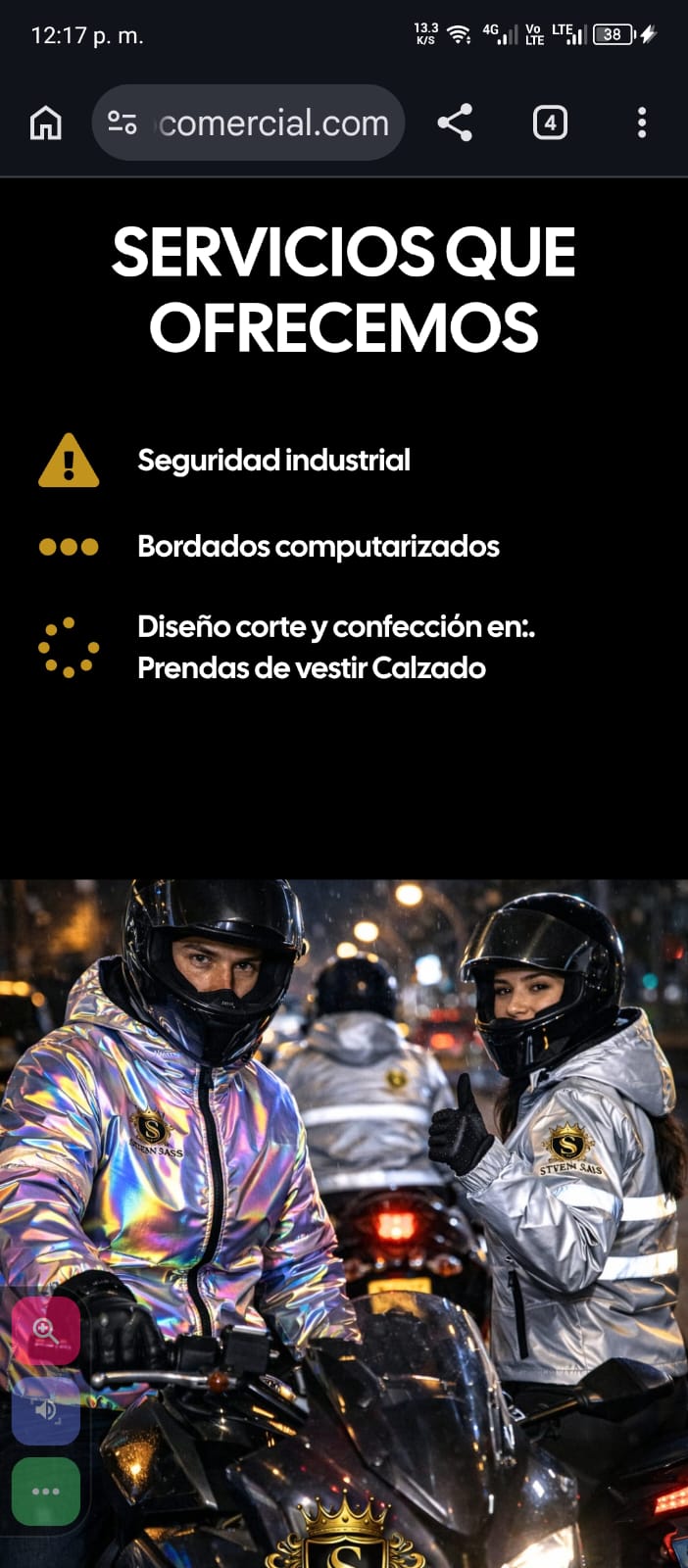Tap the pink magnifier zoom button
Screen dimensions: 688x1568
pyautogui.click(x=46, y=1331)
